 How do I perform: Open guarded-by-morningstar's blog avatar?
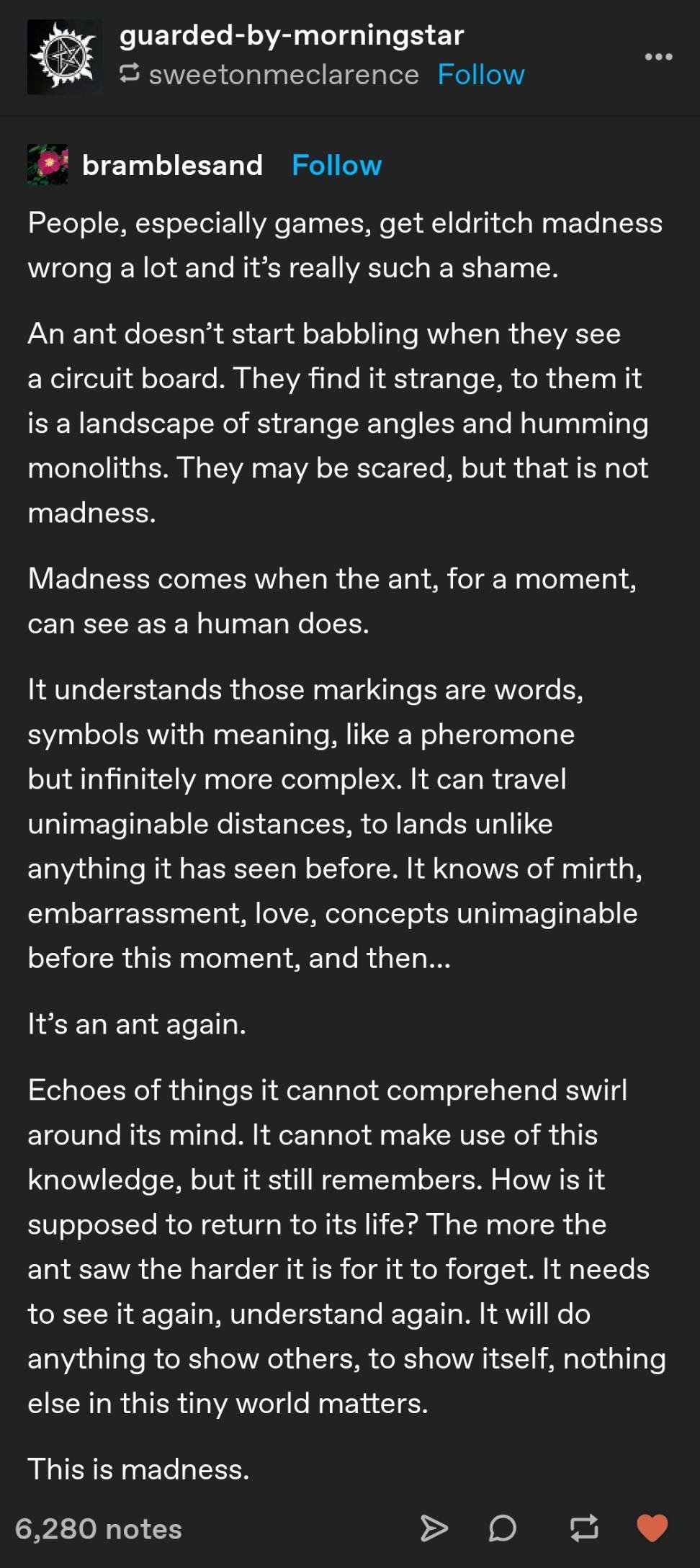point(64,57)
